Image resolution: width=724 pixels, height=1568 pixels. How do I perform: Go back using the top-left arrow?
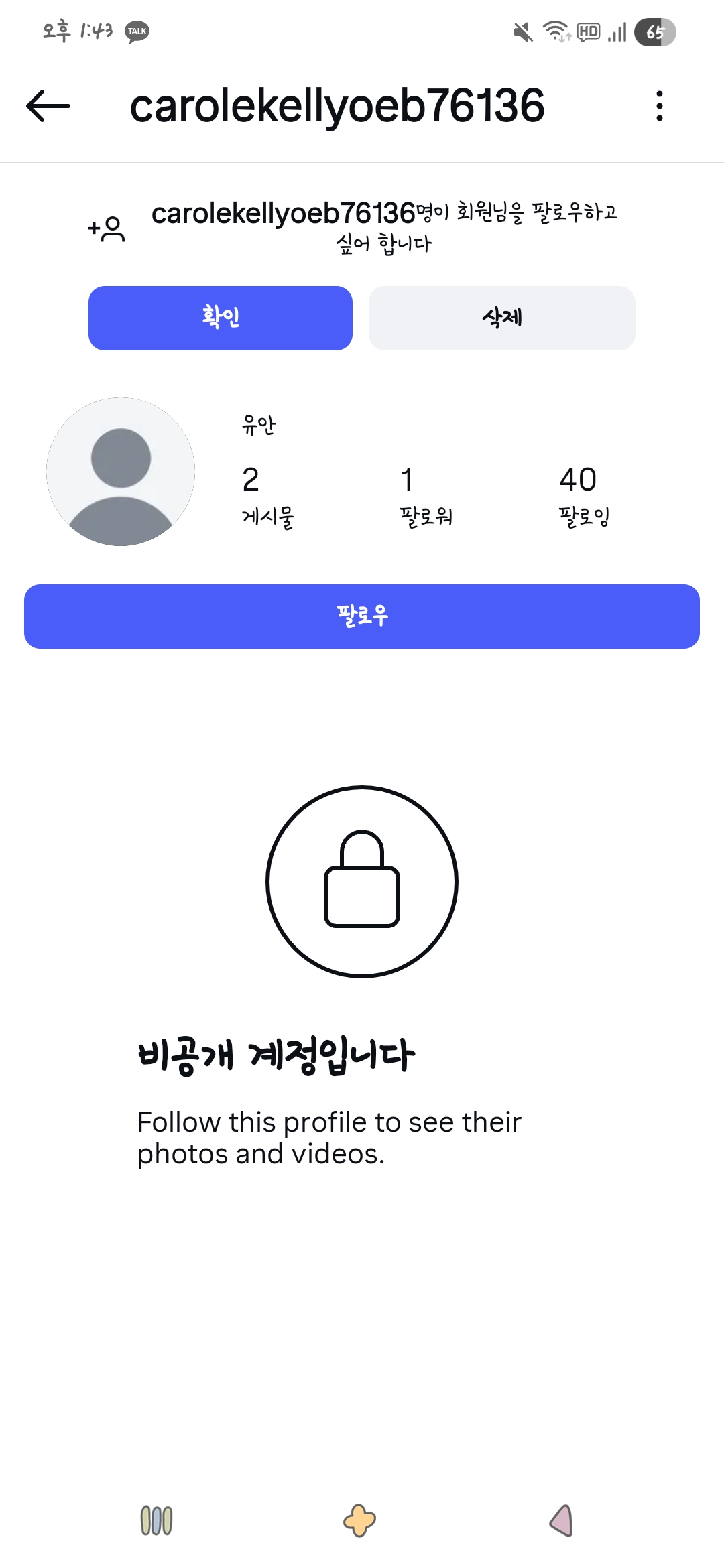(48, 106)
